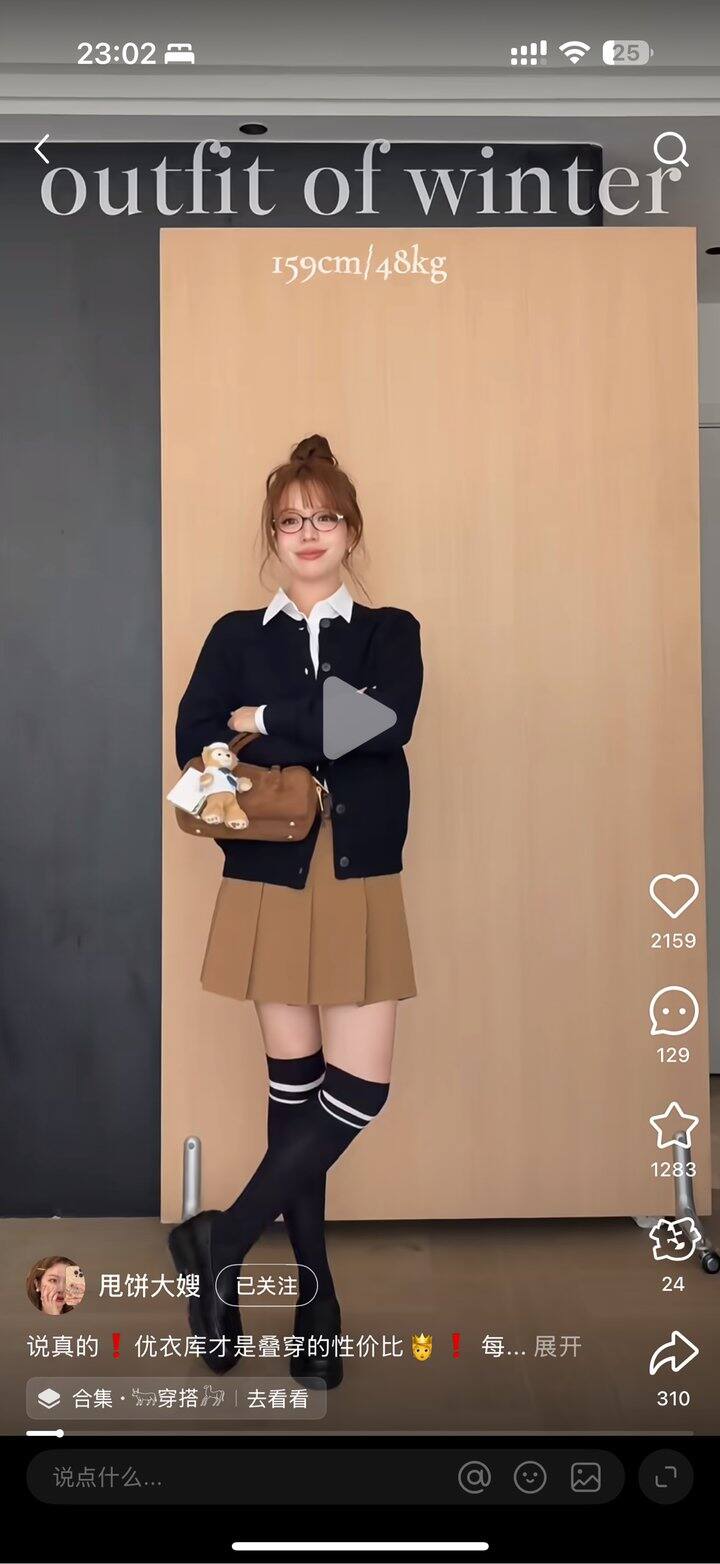Go back using the top-left arrow

tap(41, 150)
